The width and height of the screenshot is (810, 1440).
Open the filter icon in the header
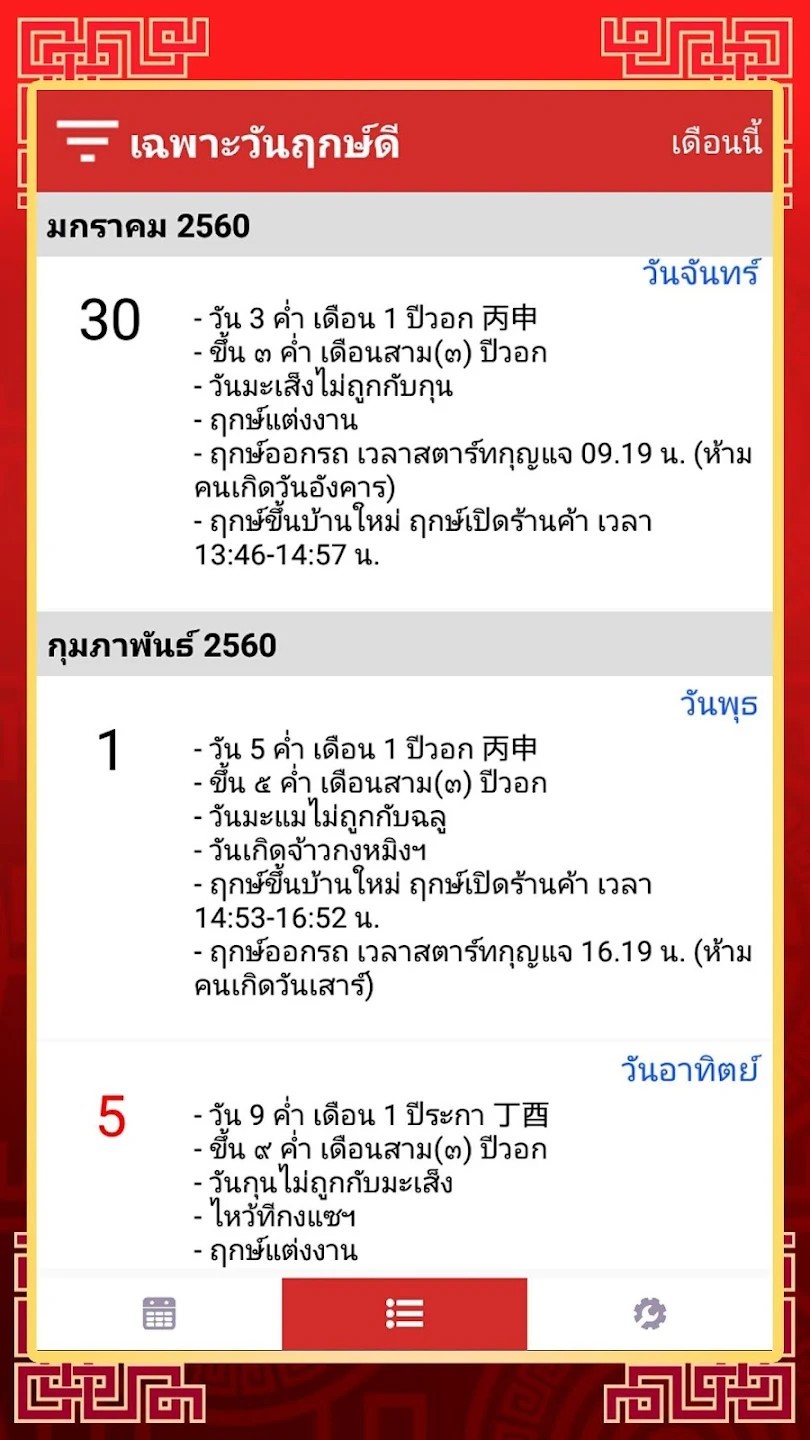click(x=87, y=141)
